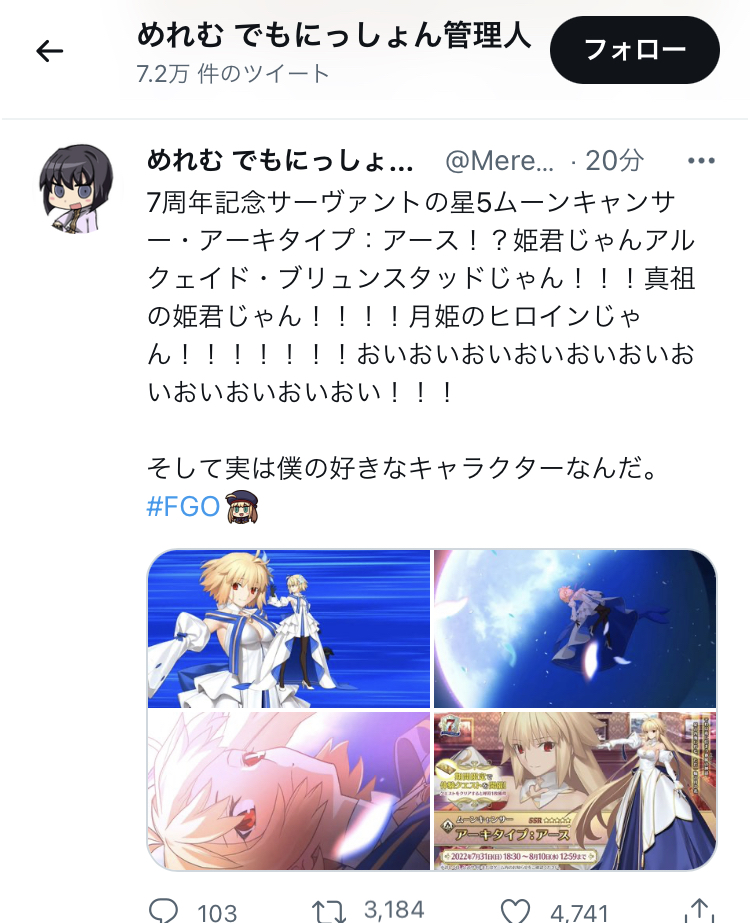This screenshot has width=750, height=923.
Task: Reply to the tweet with 103 comments
Action: (162, 909)
